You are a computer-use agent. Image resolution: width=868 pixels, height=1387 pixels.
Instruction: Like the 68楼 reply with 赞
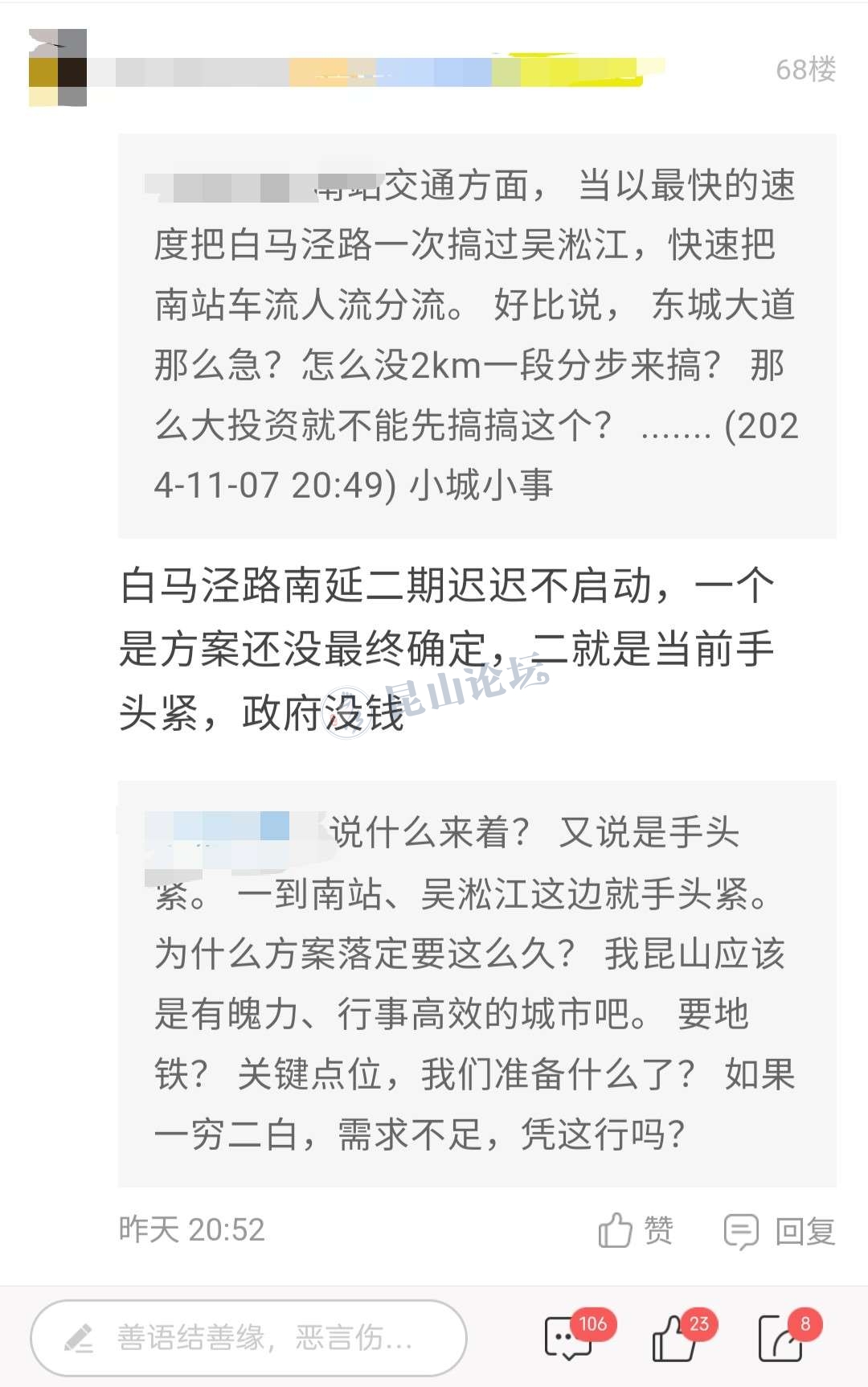coord(635,1230)
